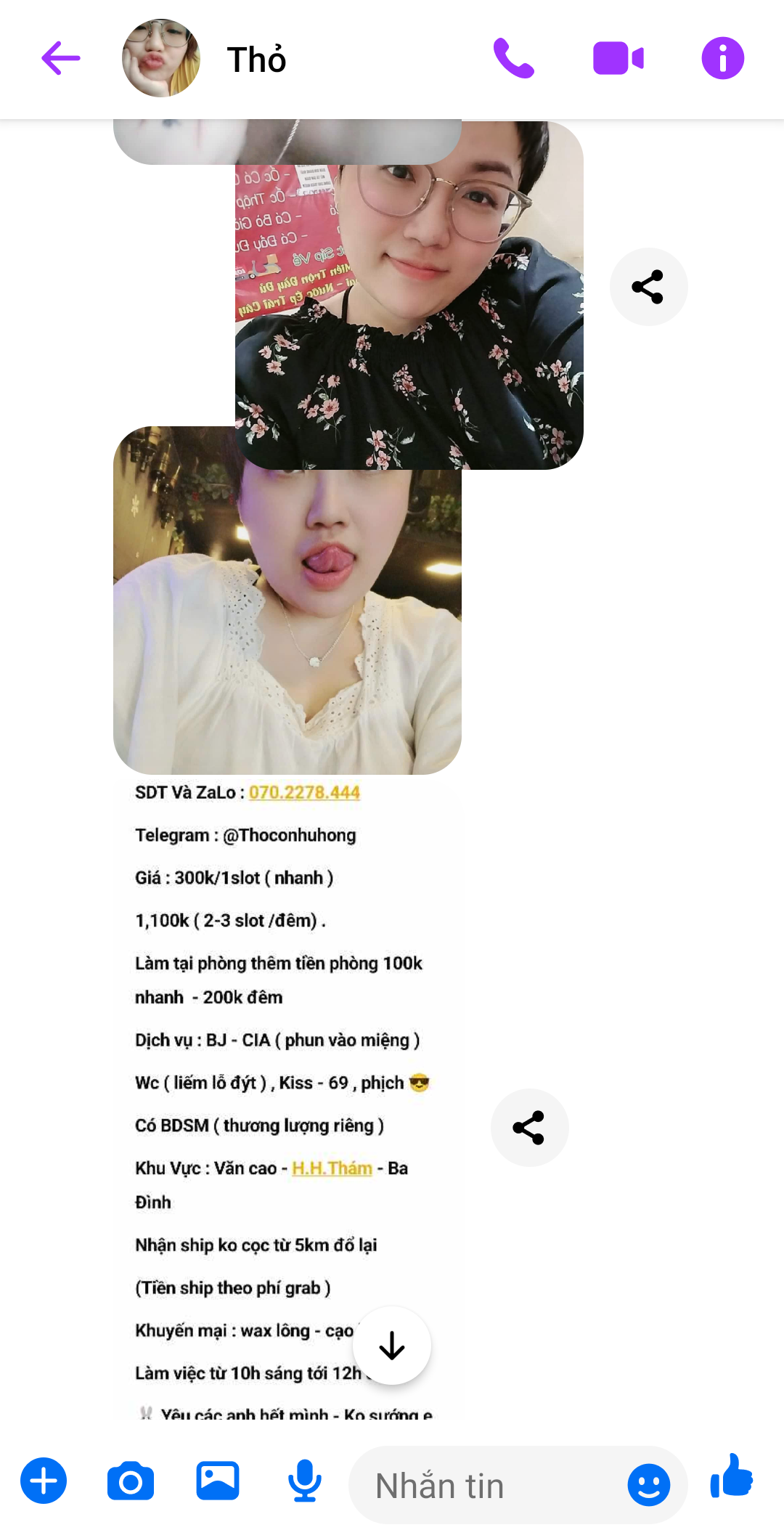Open Thỏ's profile picture in header
The image size is (784, 1530).
(161, 59)
